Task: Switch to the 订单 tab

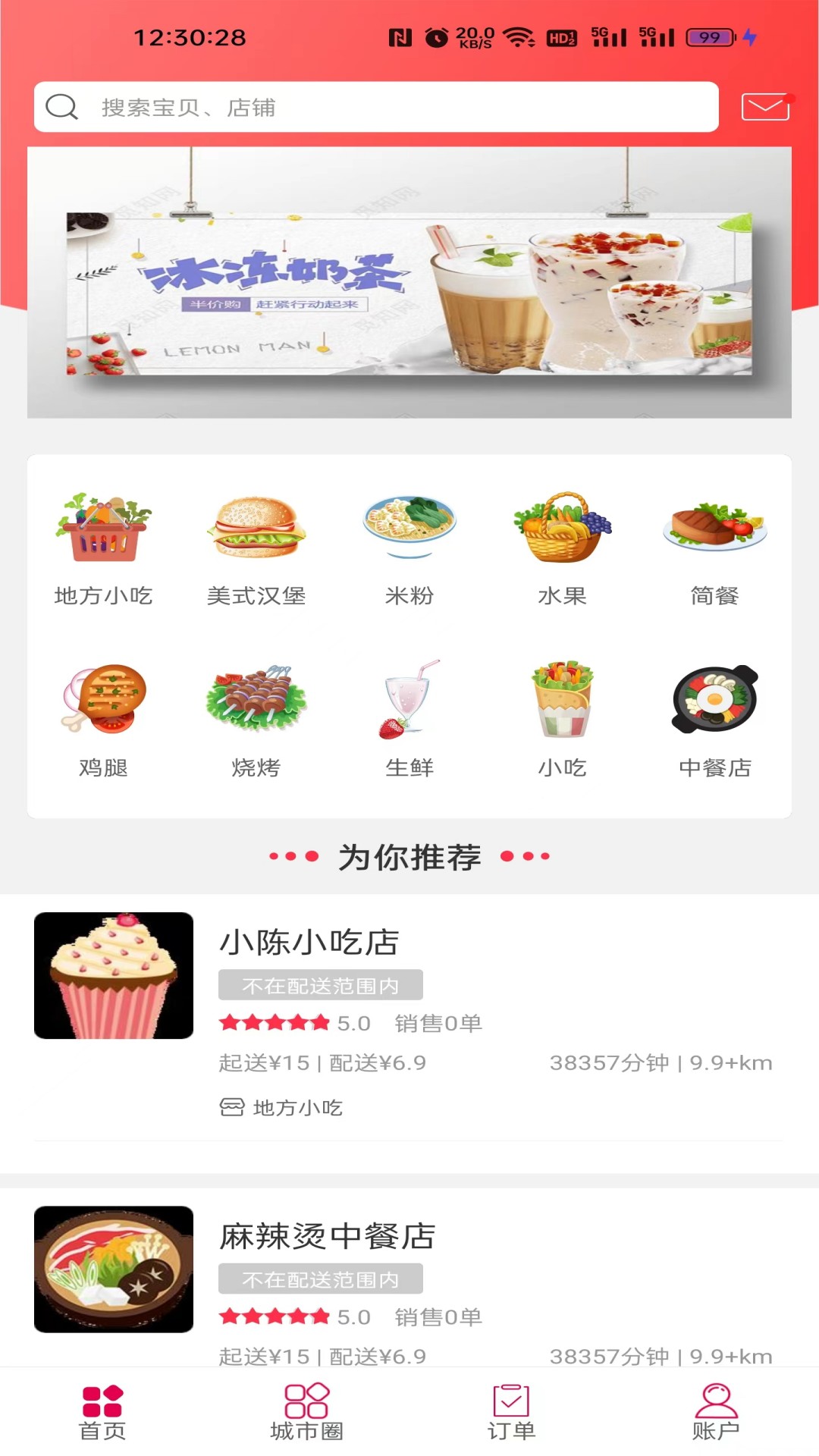Action: click(x=511, y=1412)
